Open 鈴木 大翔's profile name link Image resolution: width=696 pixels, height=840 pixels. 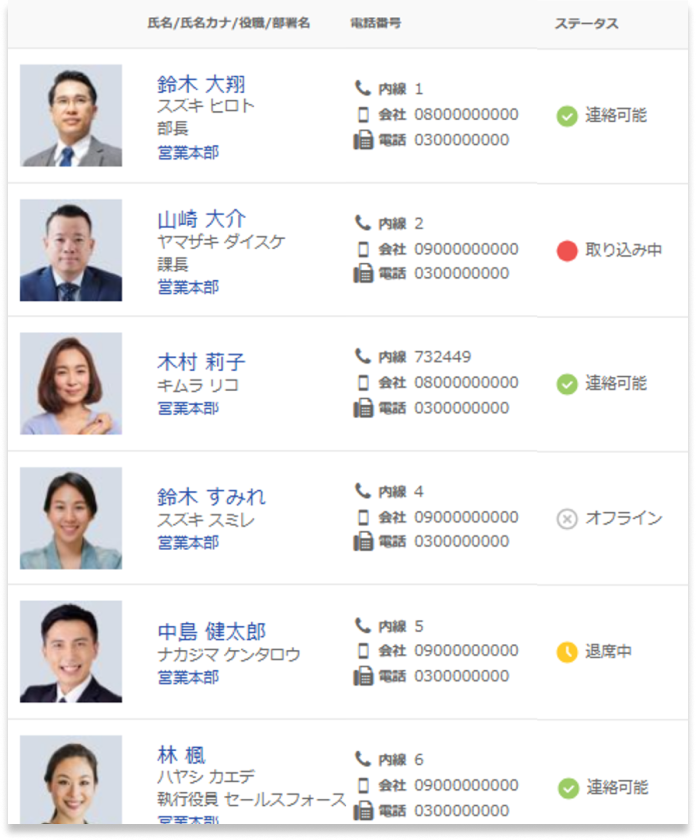201,84
